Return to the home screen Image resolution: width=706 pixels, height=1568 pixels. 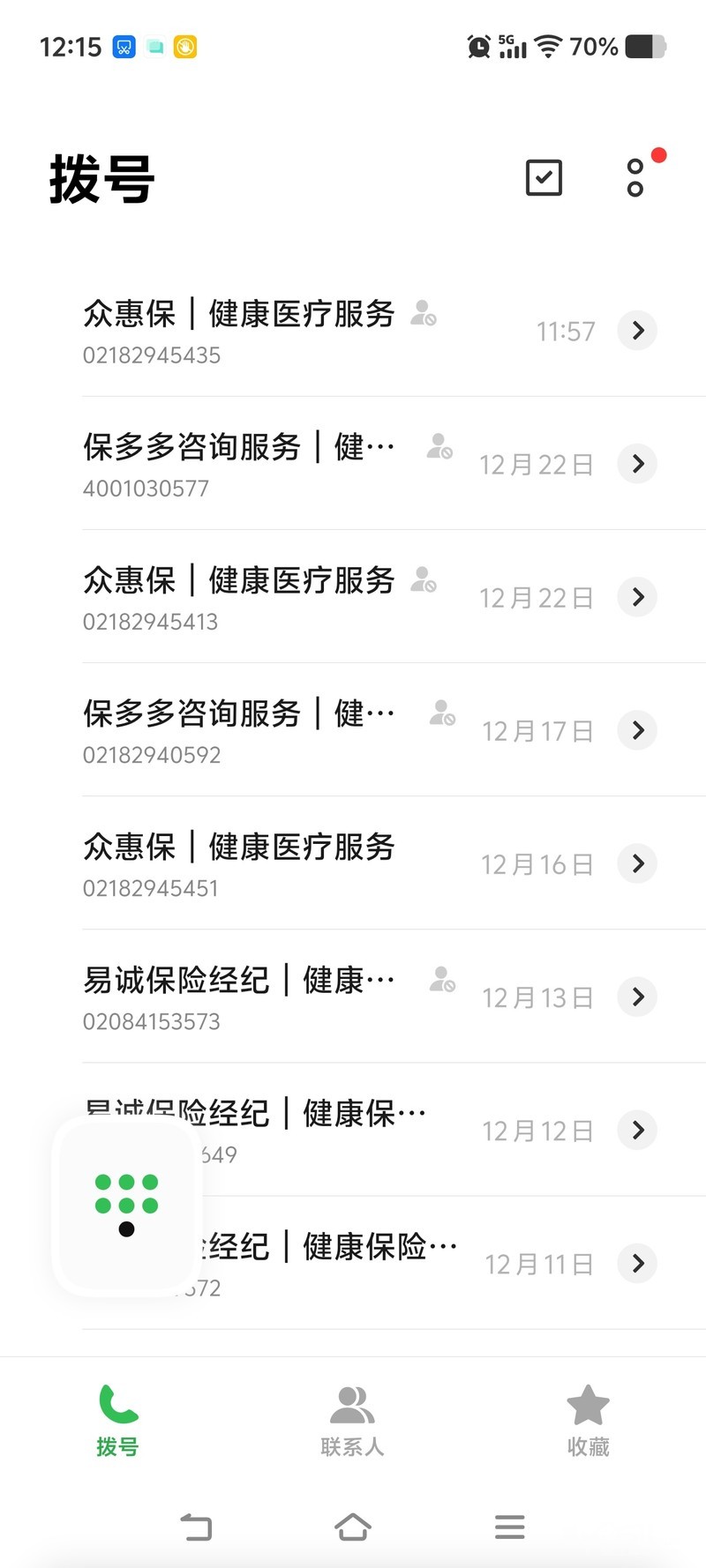click(352, 1527)
